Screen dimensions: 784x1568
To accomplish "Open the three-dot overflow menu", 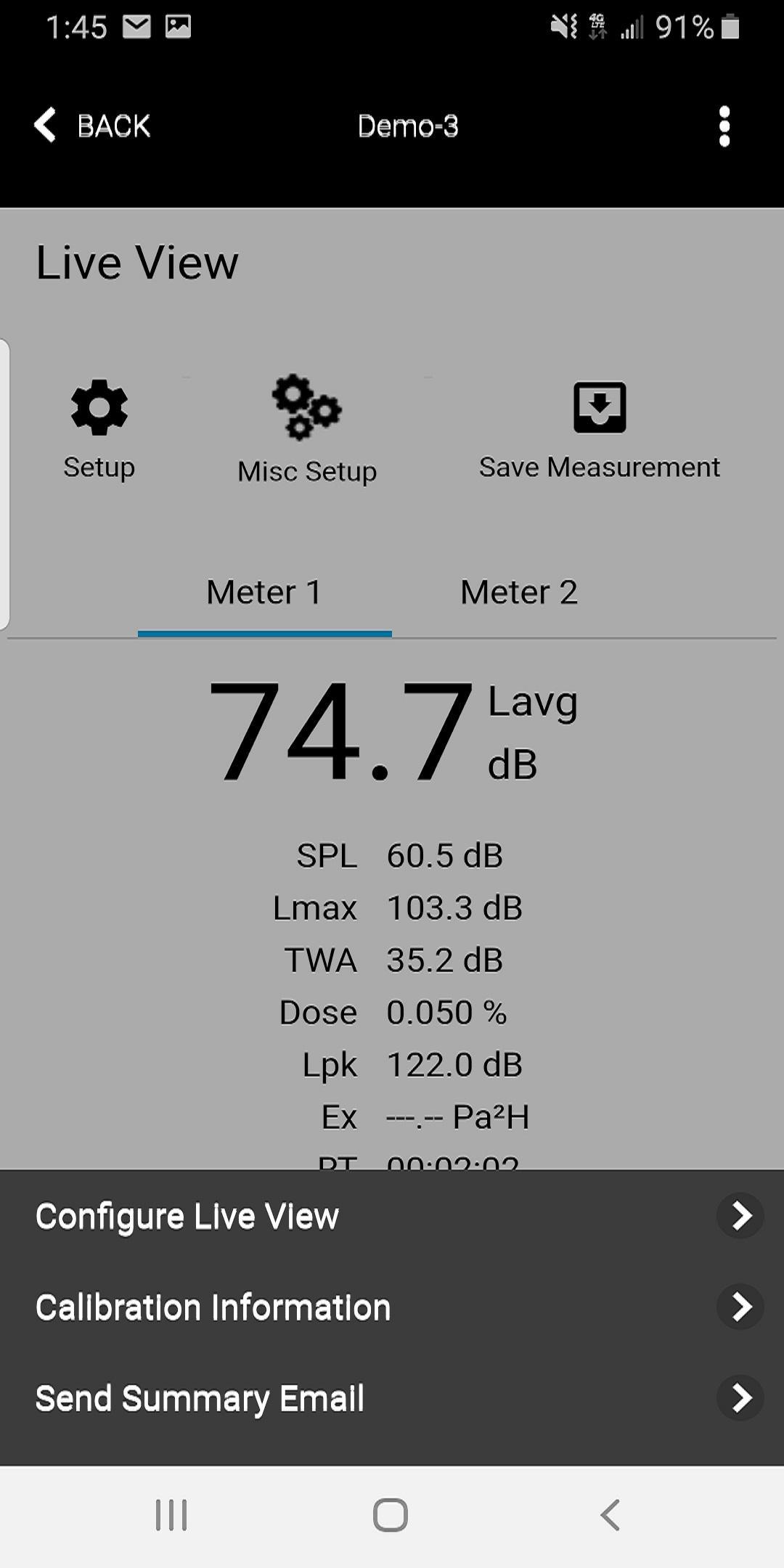I will point(724,126).
